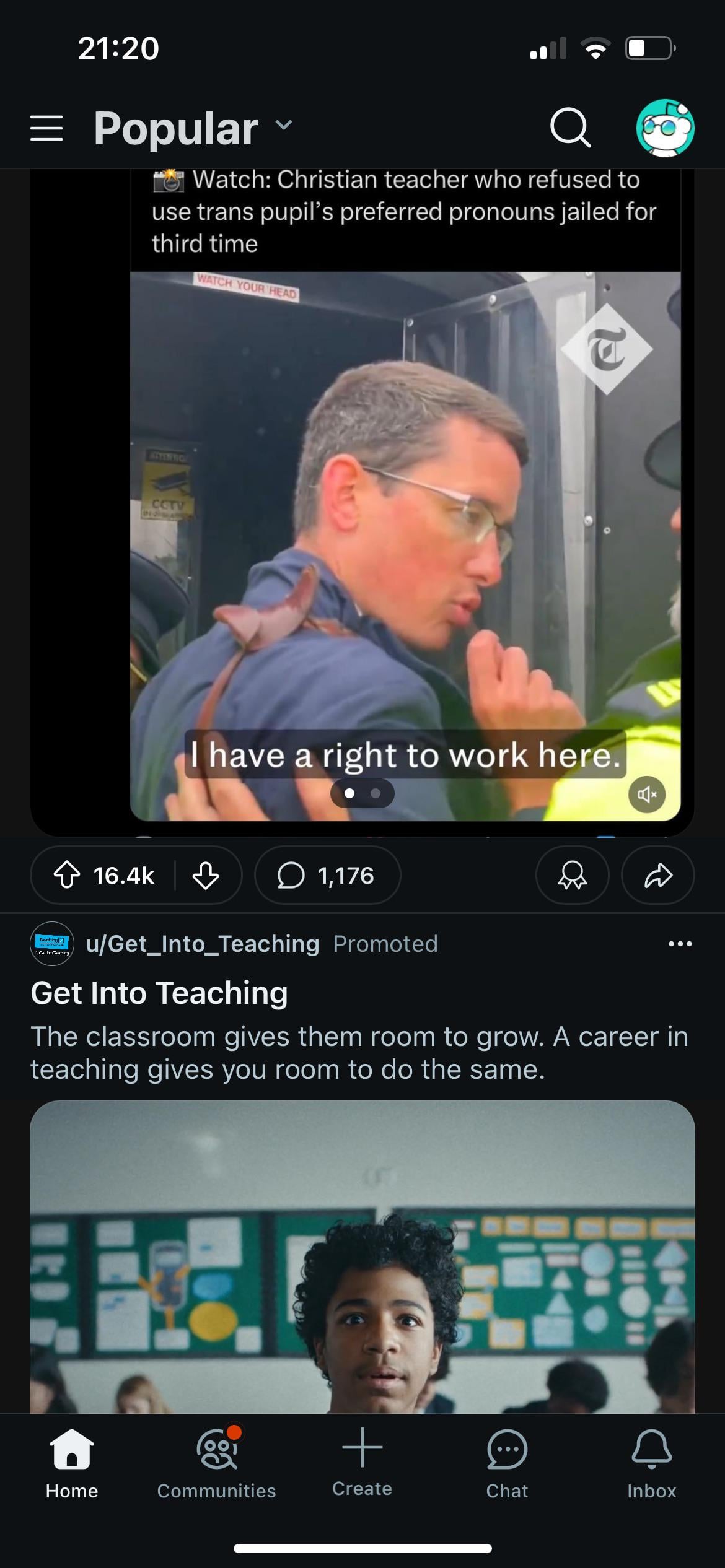
Task: Open search
Action: [x=569, y=128]
